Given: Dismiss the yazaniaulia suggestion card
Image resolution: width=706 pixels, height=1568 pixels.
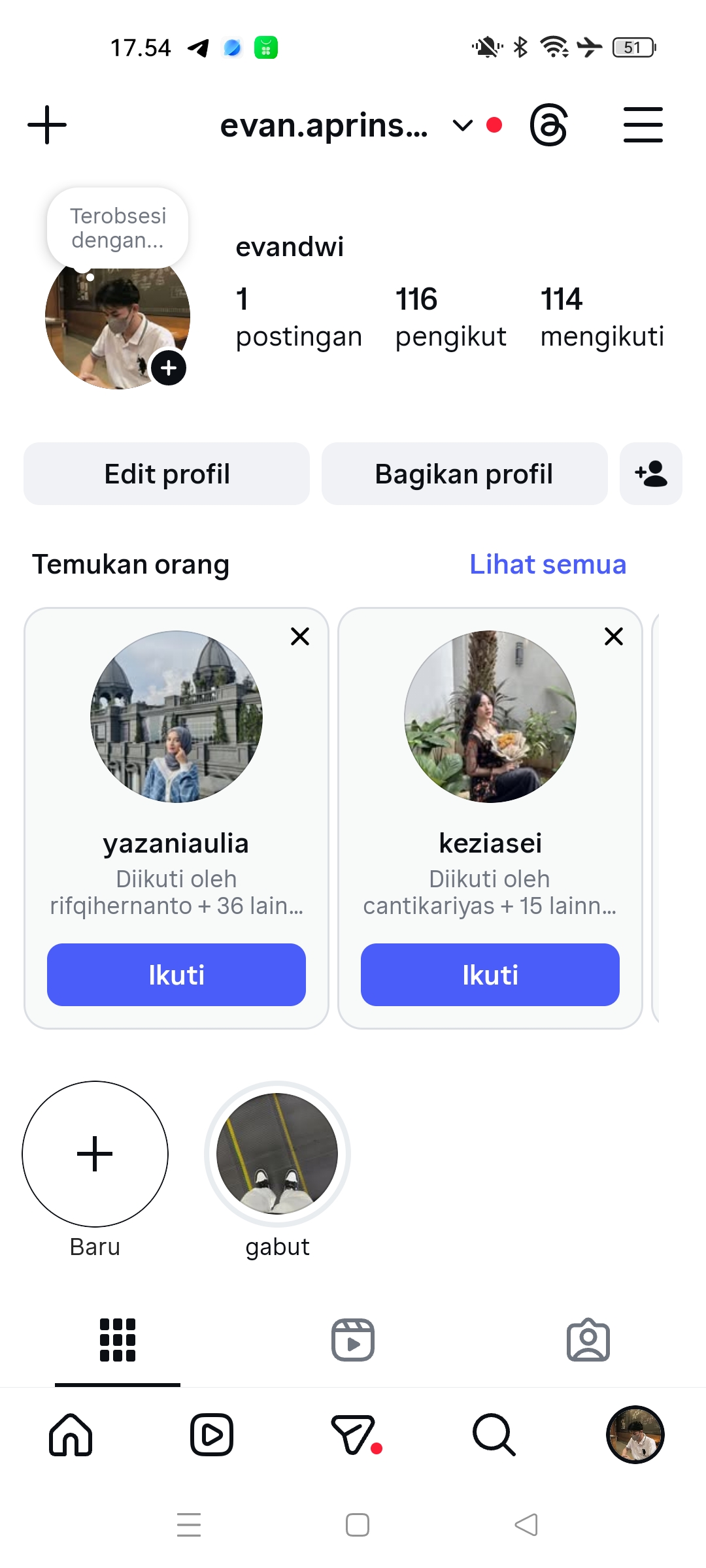Looking at the screenshot, I should click(300, 636).
